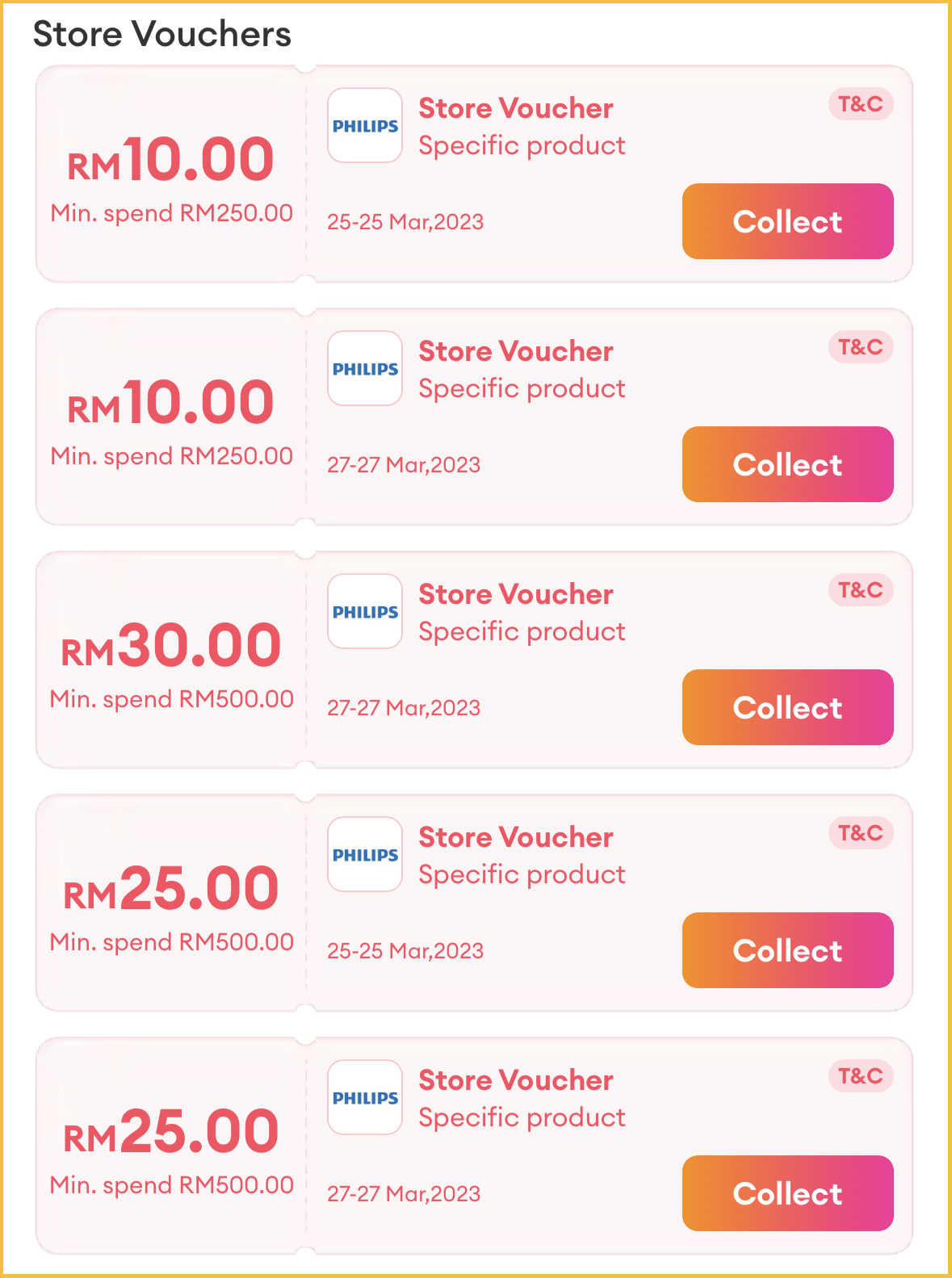Collect the RM25.00 voucher valid 27-27 Mar
Viewport: 952px width, 1278px height.
click(787, 1193)
